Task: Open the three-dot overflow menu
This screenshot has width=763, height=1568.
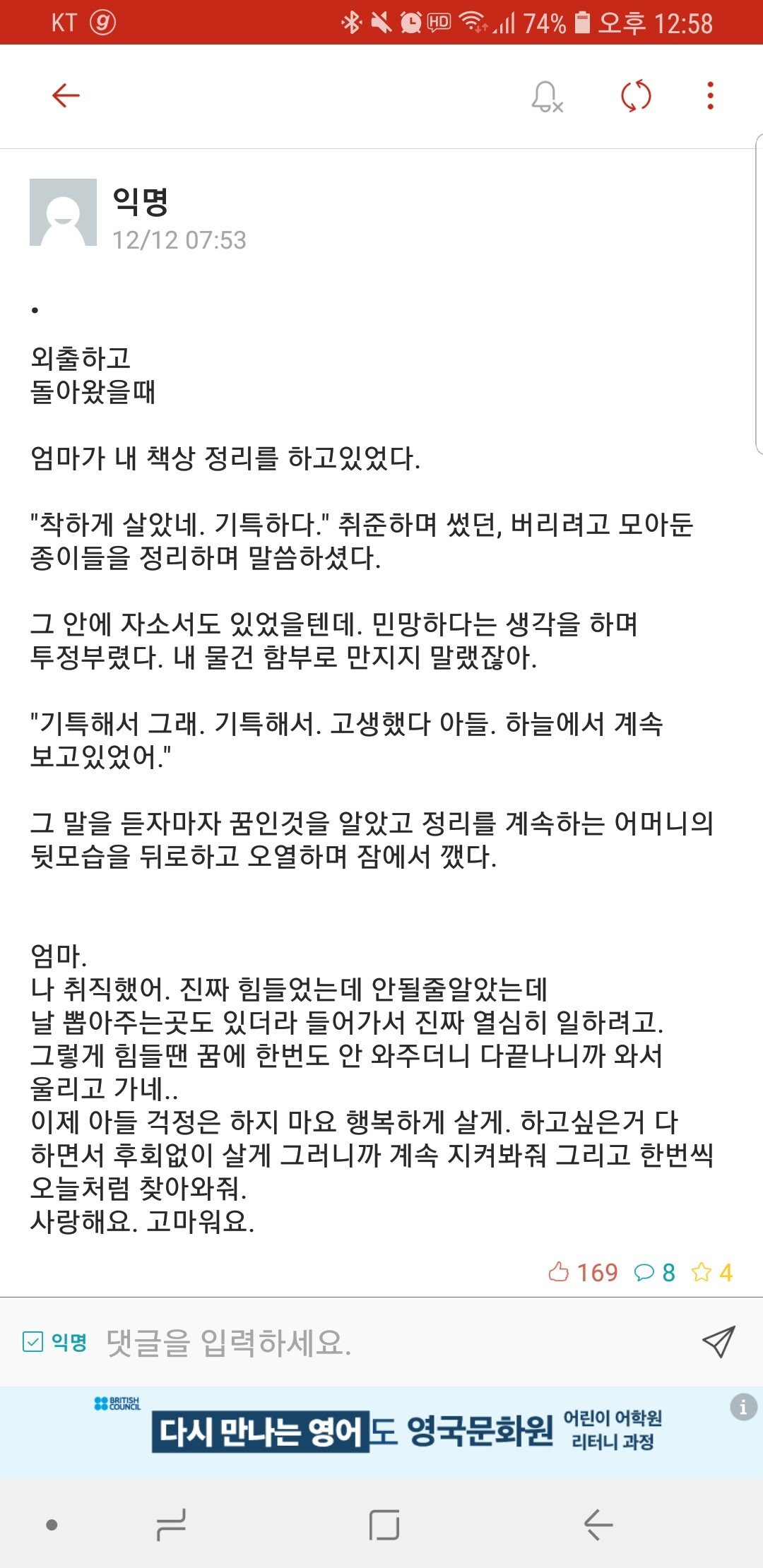Action: tap(710, 96)
